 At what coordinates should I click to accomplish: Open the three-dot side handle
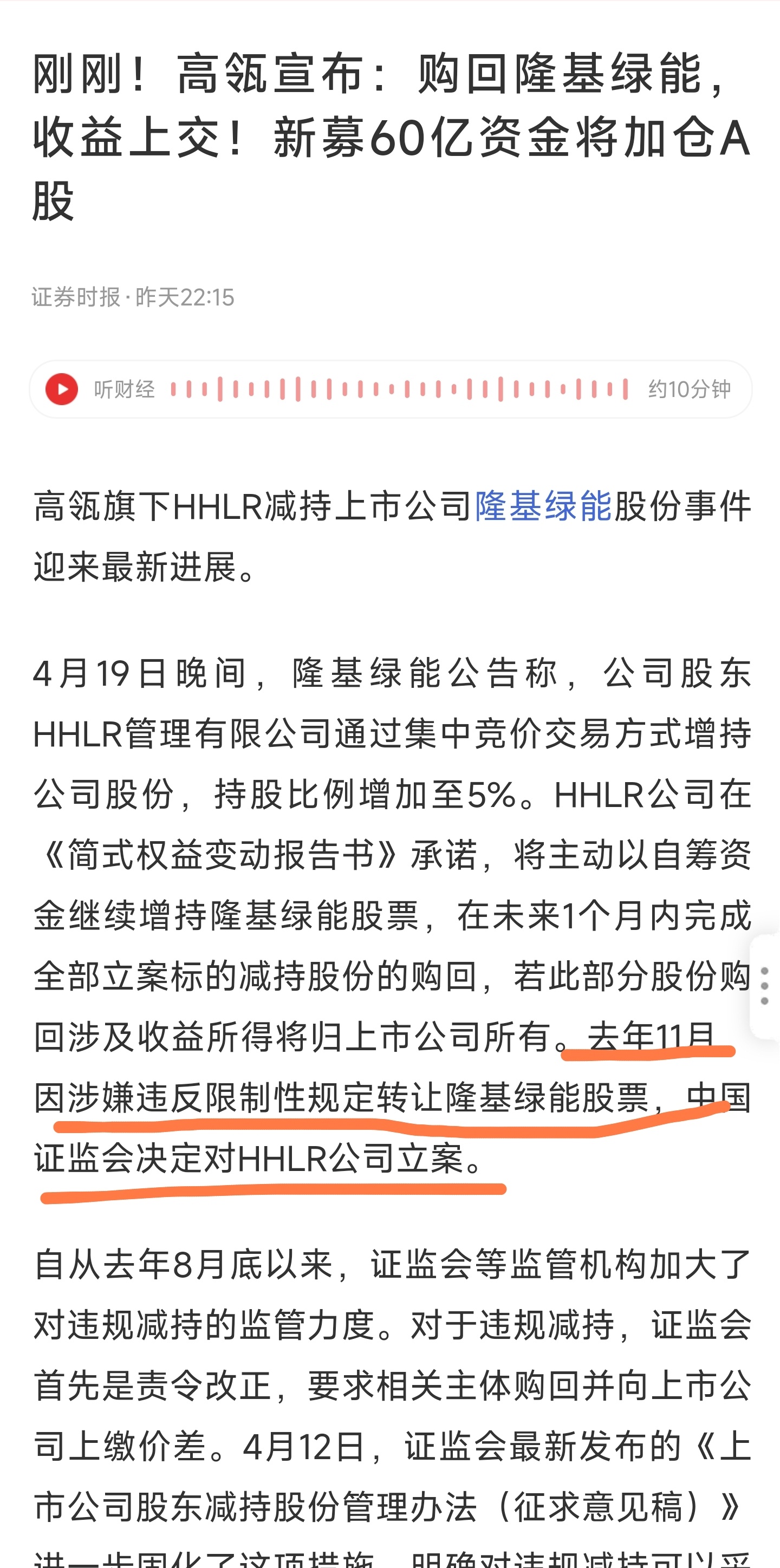pos(765,986)
